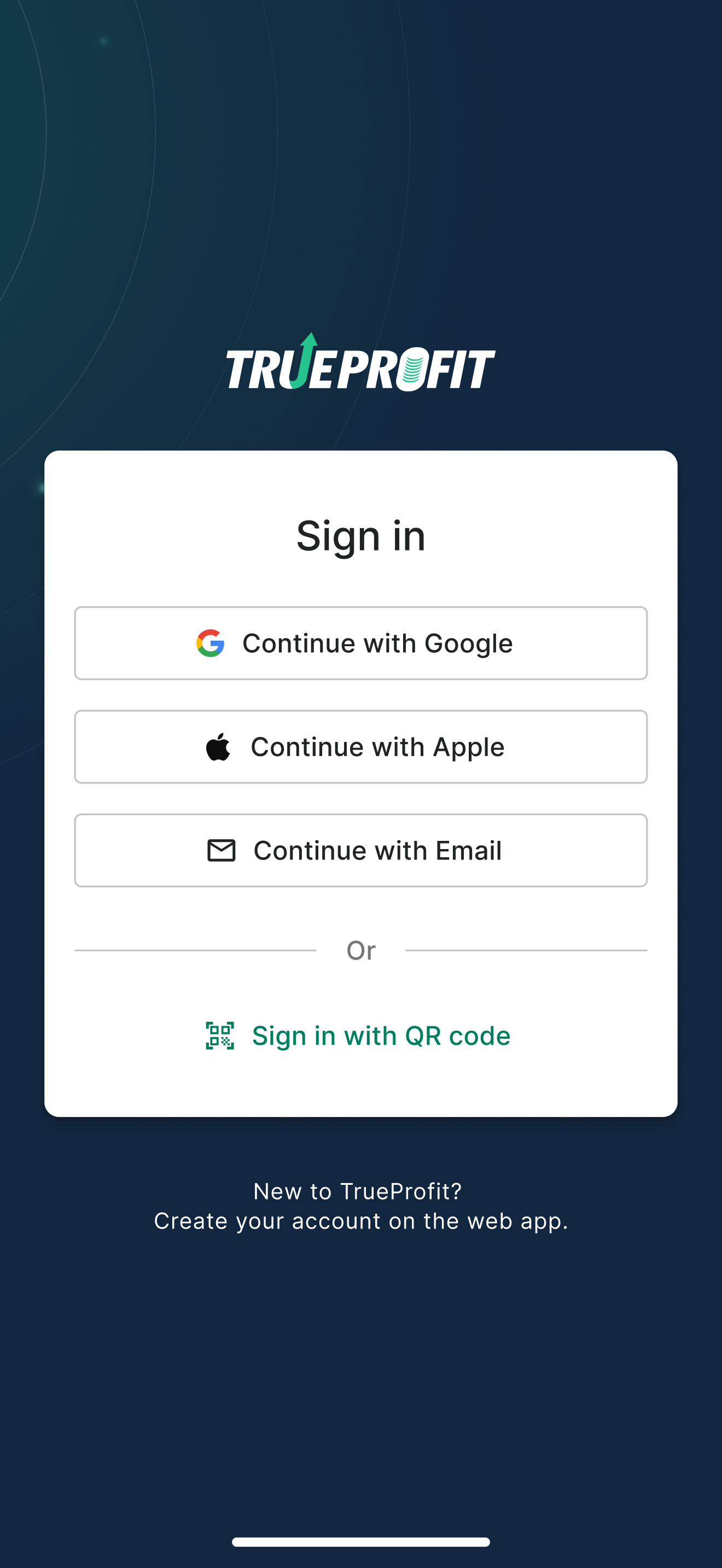Image resolution: width=722 pixels, height=1568 pixels.
Task: Continue with Email
Action: [361, 850]
